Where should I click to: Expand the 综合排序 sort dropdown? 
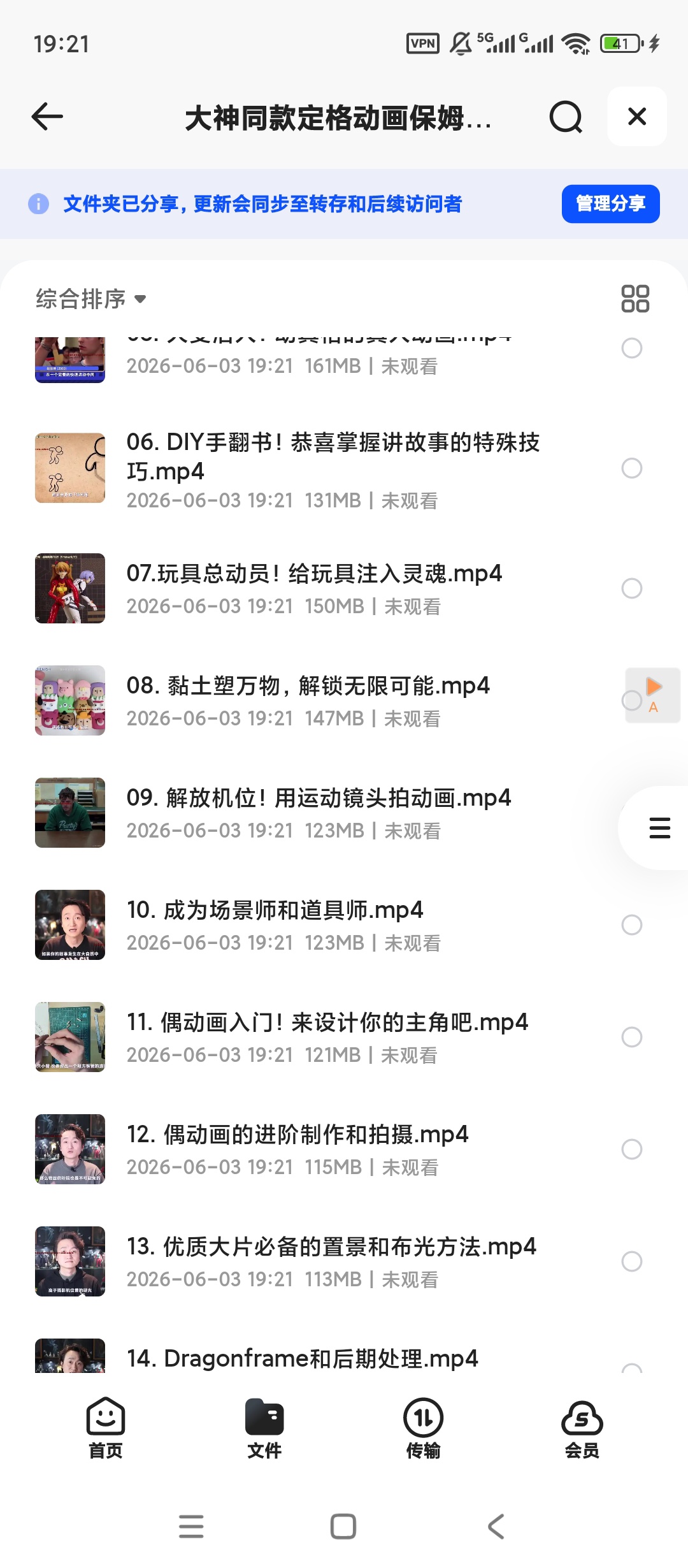coord(91,299)
